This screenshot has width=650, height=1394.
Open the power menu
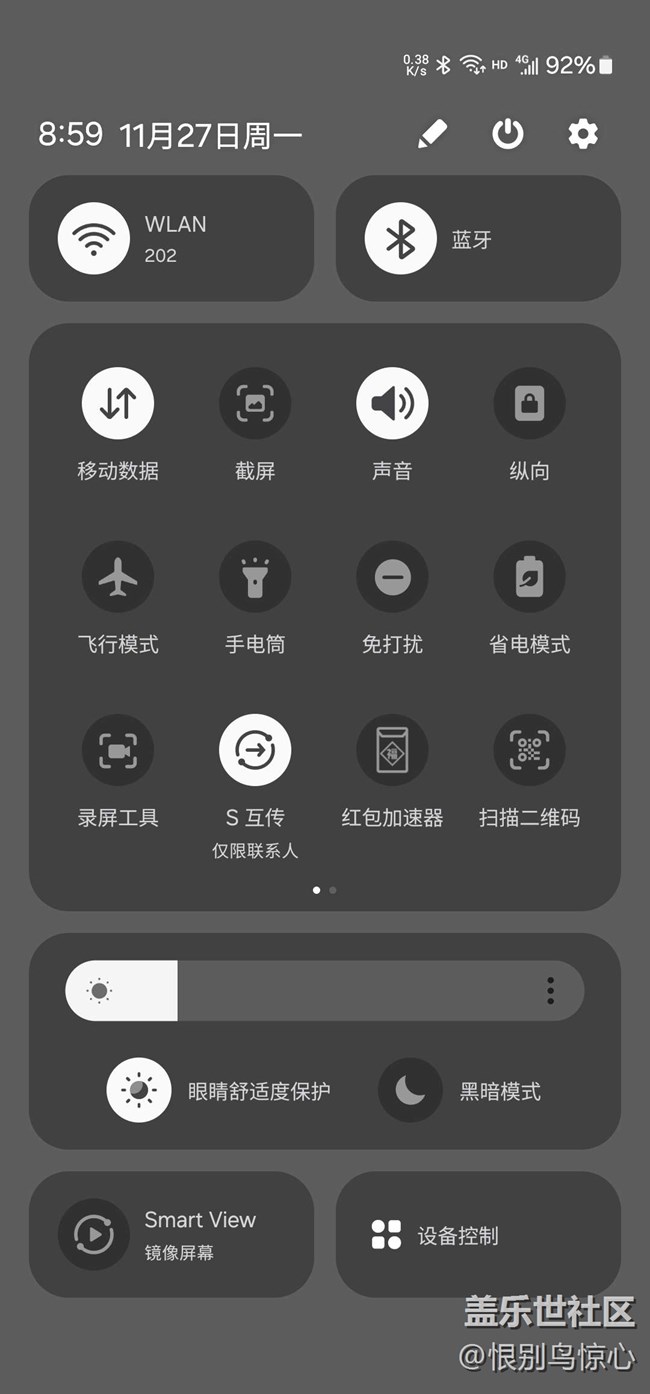(508, 134)
